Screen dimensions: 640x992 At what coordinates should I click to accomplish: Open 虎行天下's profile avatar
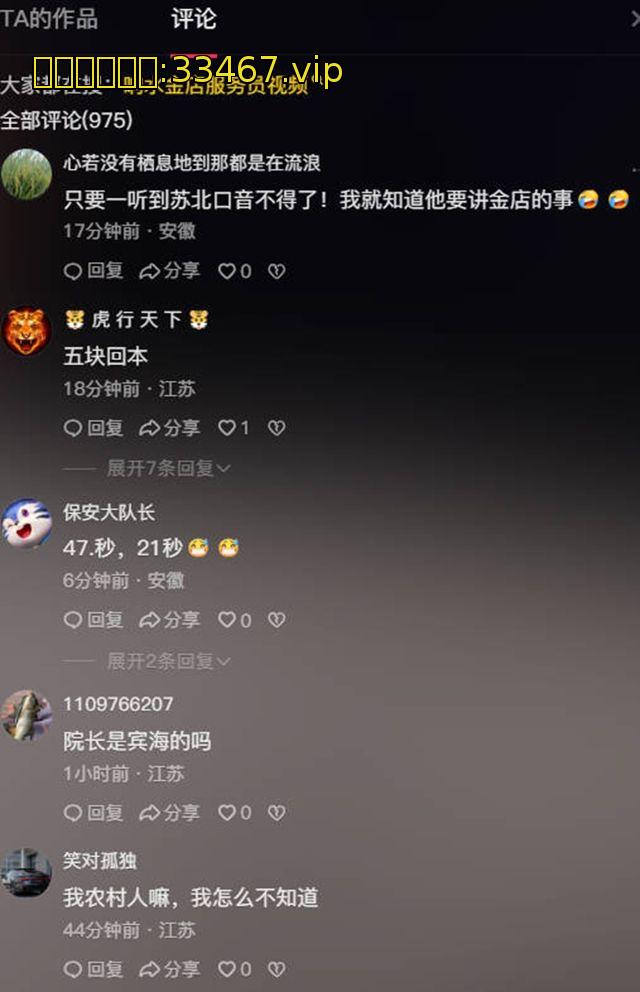coord(27,331)
